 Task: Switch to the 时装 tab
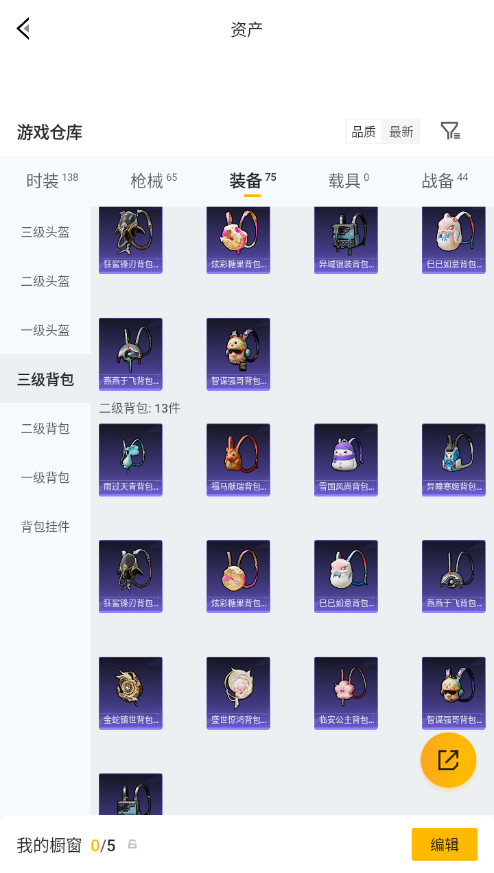(x=52, y=180)
